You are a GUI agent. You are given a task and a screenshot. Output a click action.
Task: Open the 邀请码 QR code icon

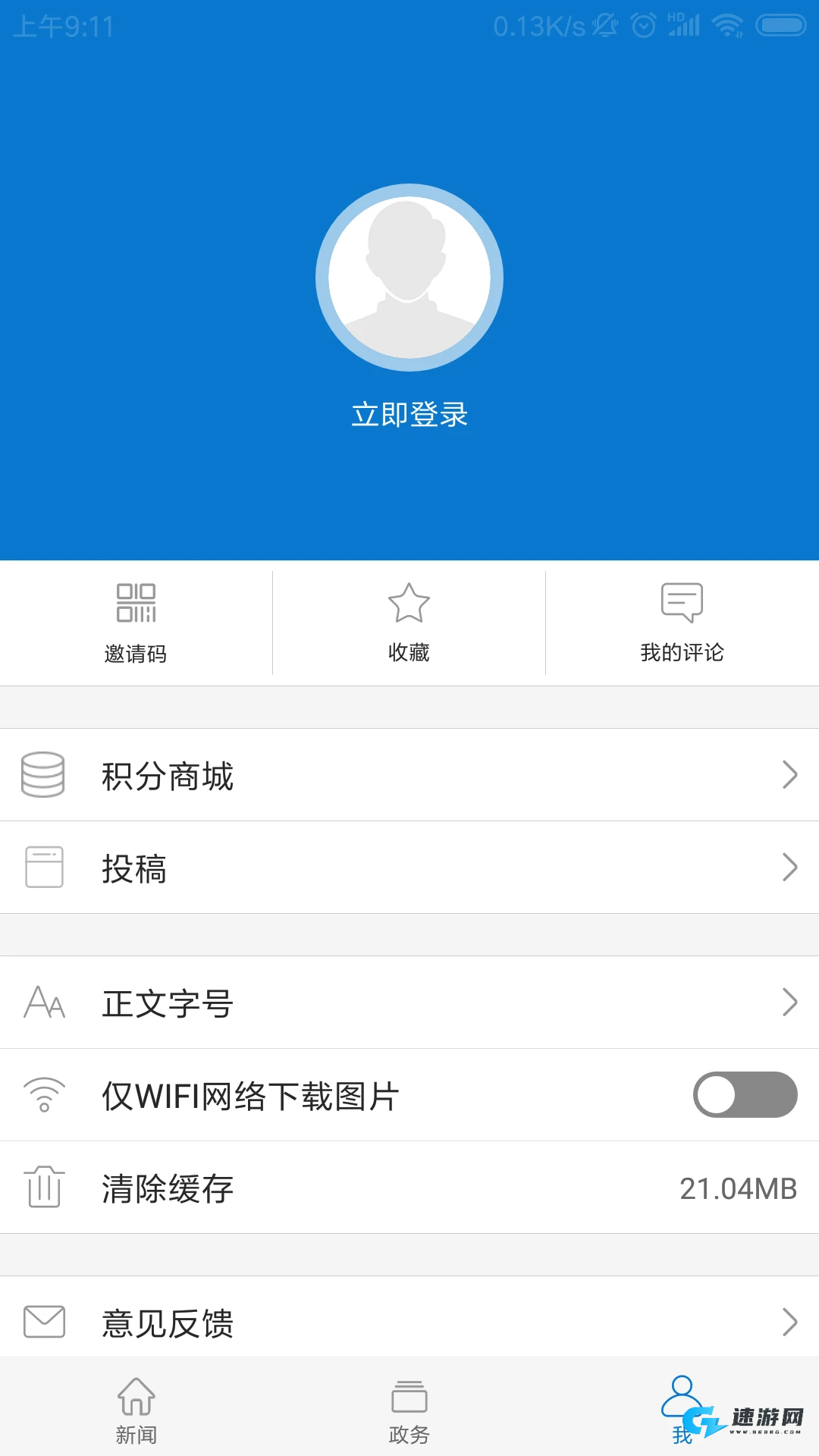[136, 603]
